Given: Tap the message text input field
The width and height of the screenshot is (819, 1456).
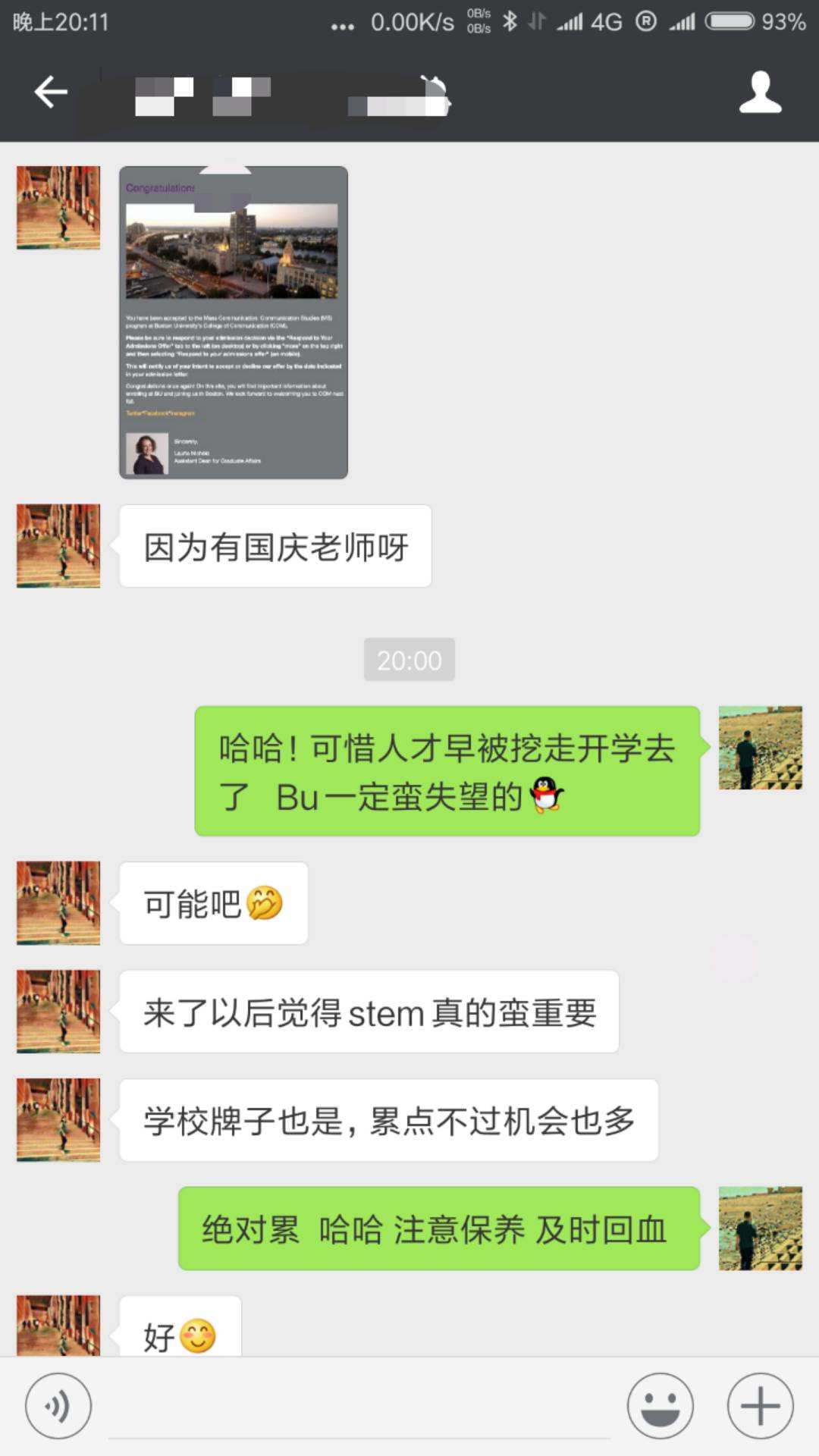Looking at the screenshot, I should click(x=359, y=1409).
